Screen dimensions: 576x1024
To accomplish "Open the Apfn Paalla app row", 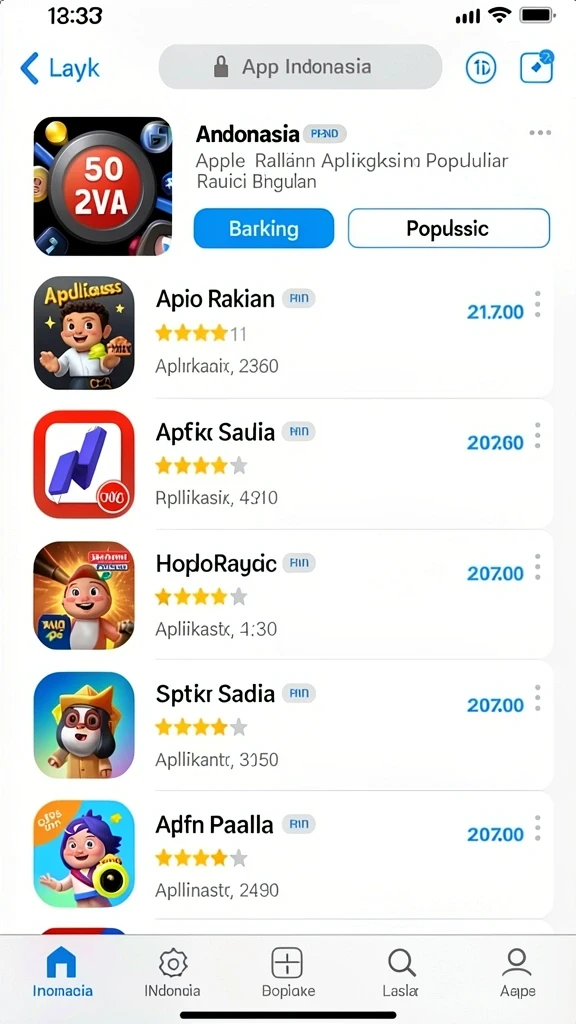I will (293, 856).
